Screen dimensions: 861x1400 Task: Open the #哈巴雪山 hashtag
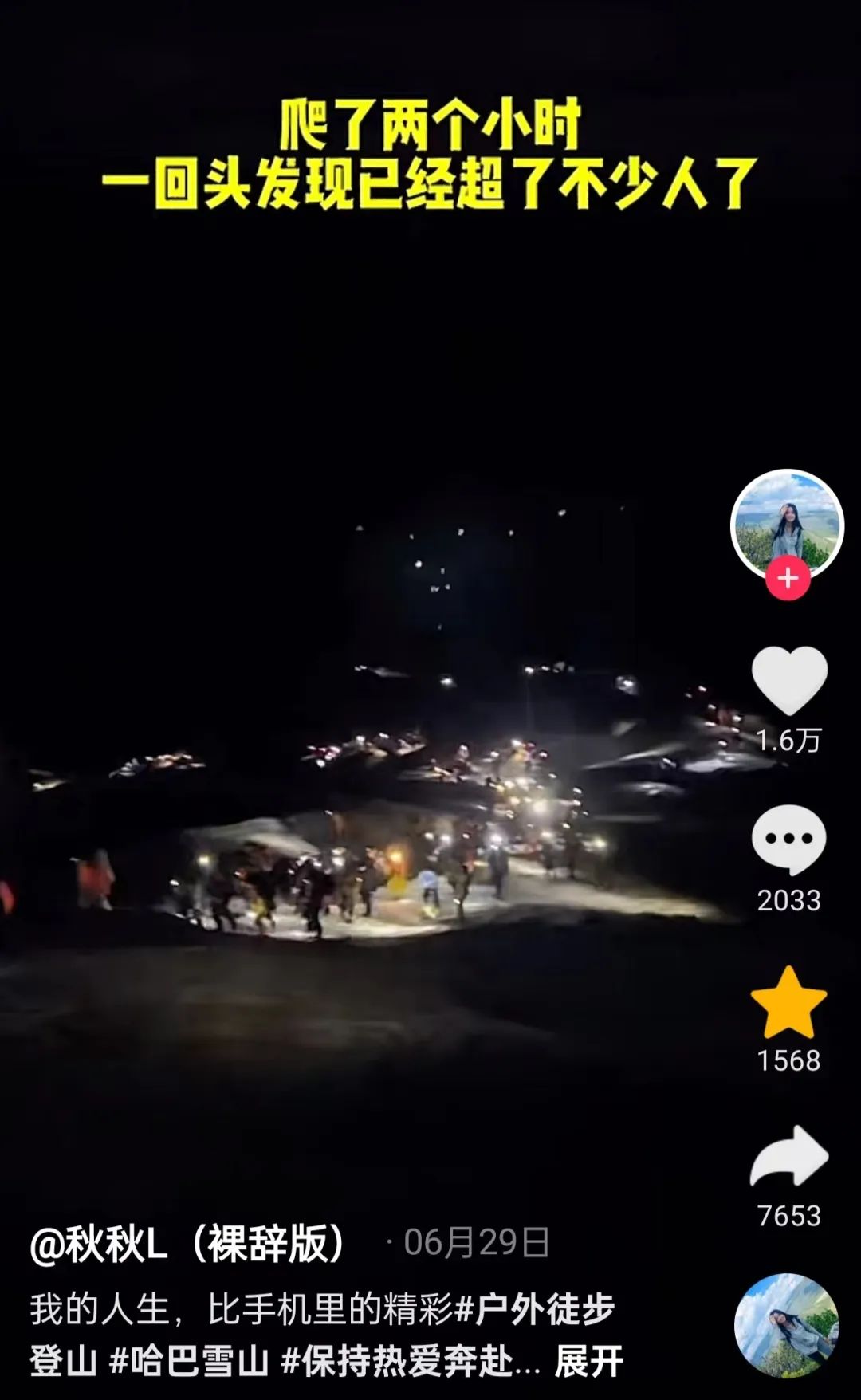coord(189,1361)
